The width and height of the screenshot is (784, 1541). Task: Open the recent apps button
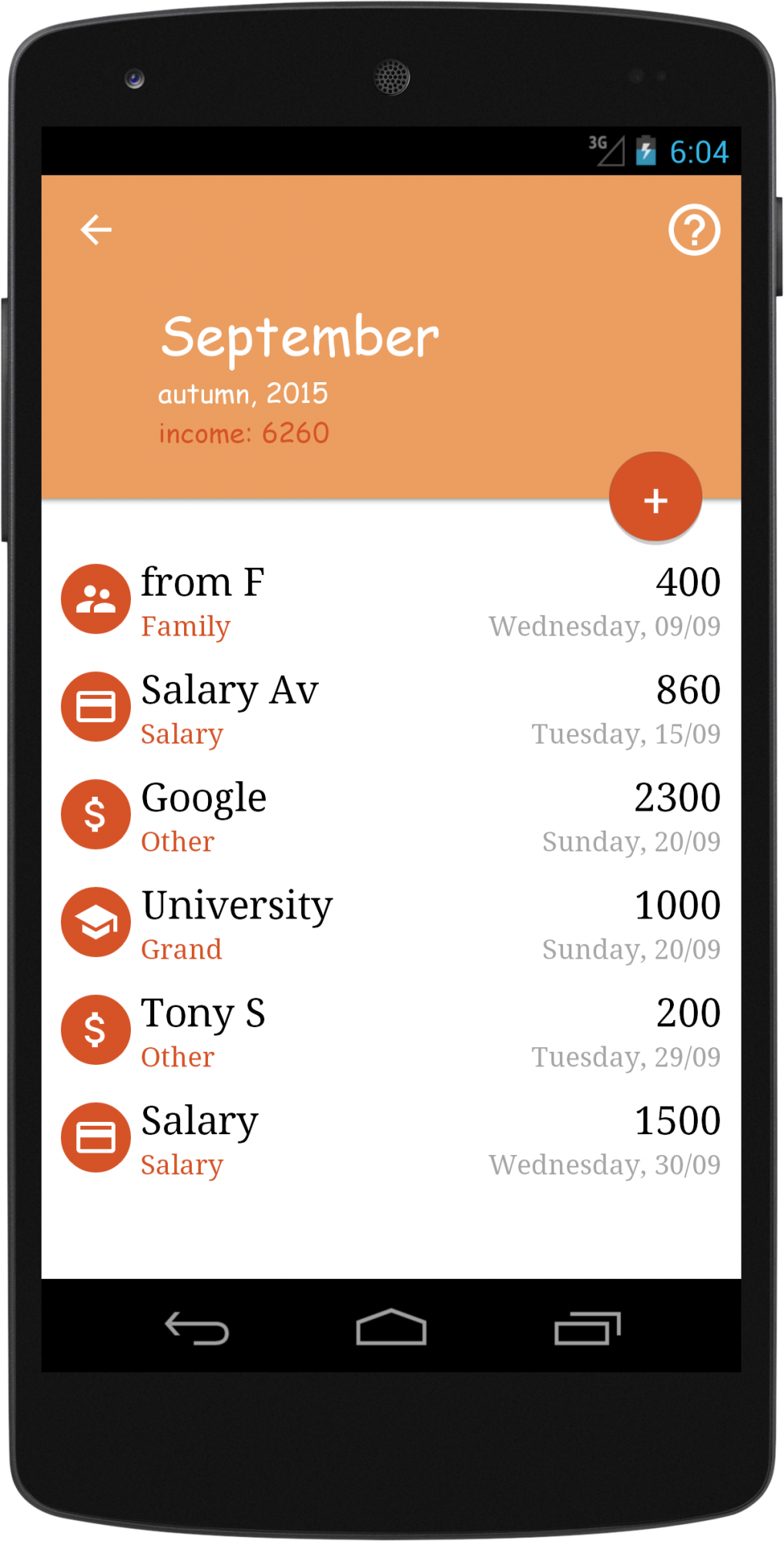coord(587,1328)
